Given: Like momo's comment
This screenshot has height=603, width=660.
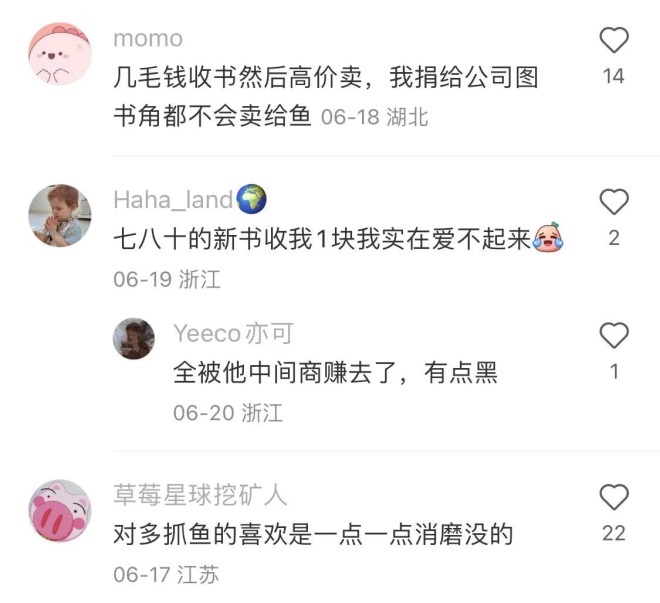Looking at the screenshot, I should pos(613,40).
